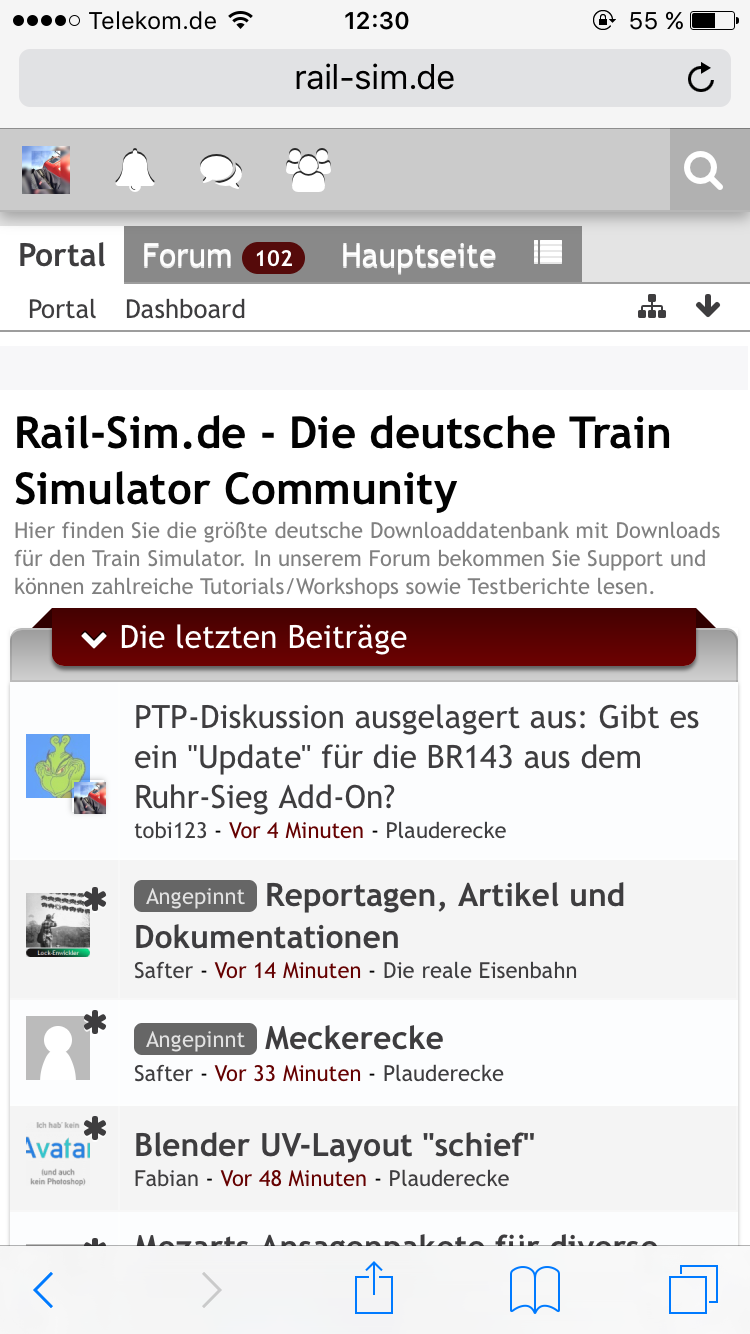Open the search magnifier icon
This screenshot has width=750, height=1334.
tap(703, 171)
